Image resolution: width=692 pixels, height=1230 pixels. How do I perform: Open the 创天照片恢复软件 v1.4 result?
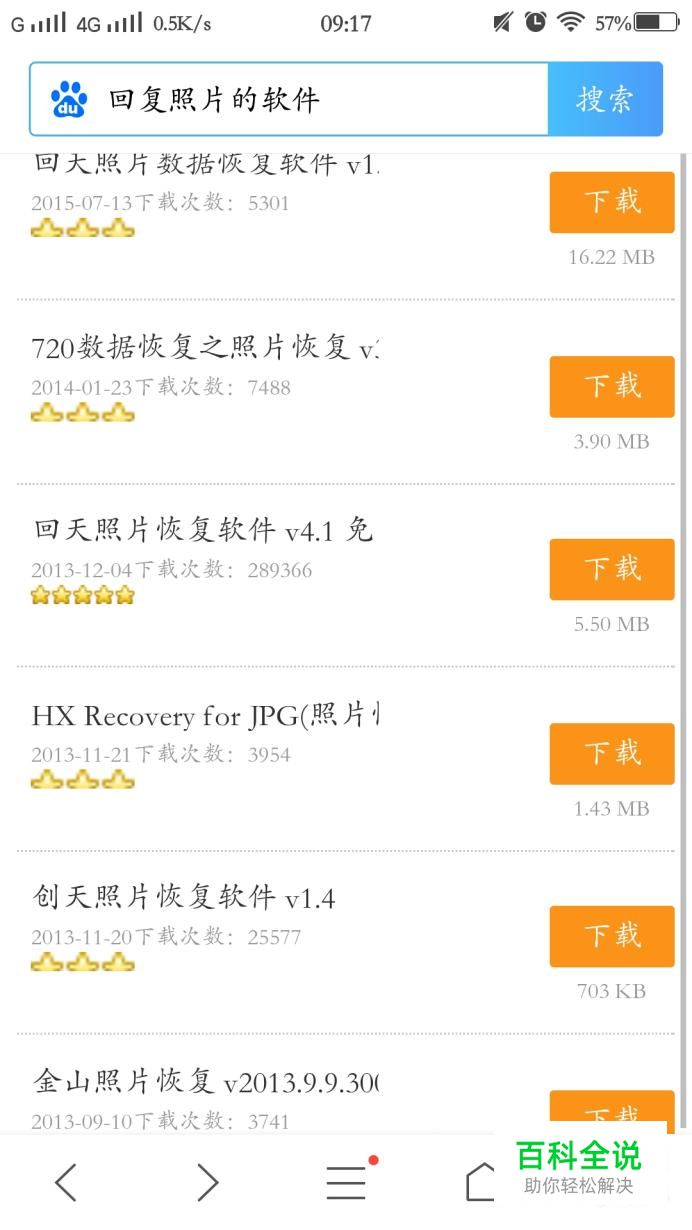coord(183,897)
